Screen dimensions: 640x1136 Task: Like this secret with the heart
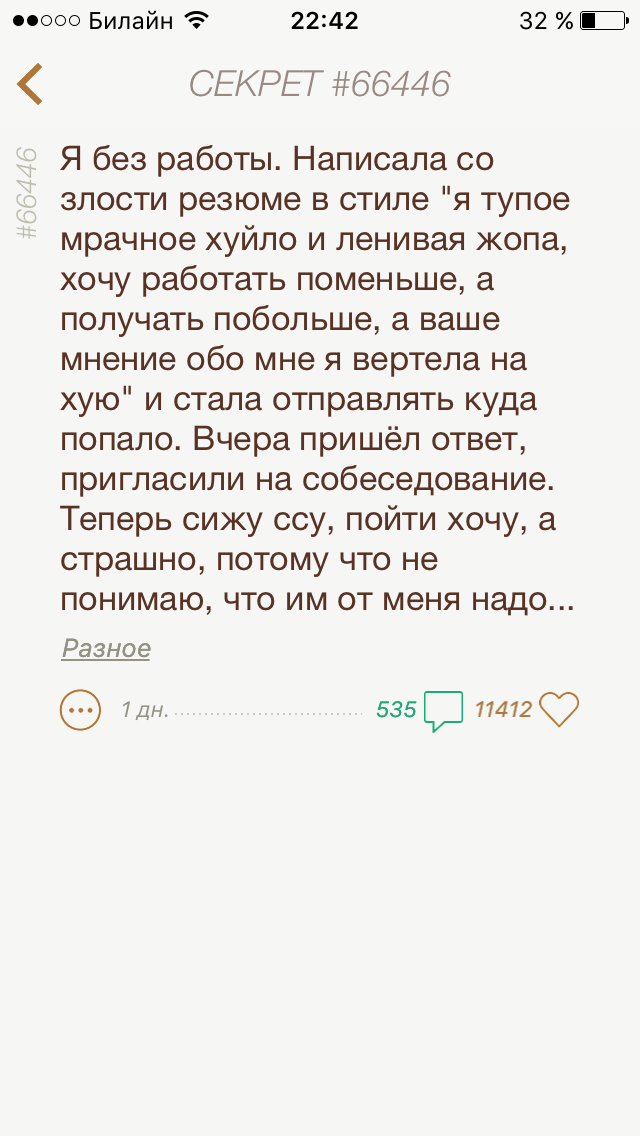(x=559, y=710)
